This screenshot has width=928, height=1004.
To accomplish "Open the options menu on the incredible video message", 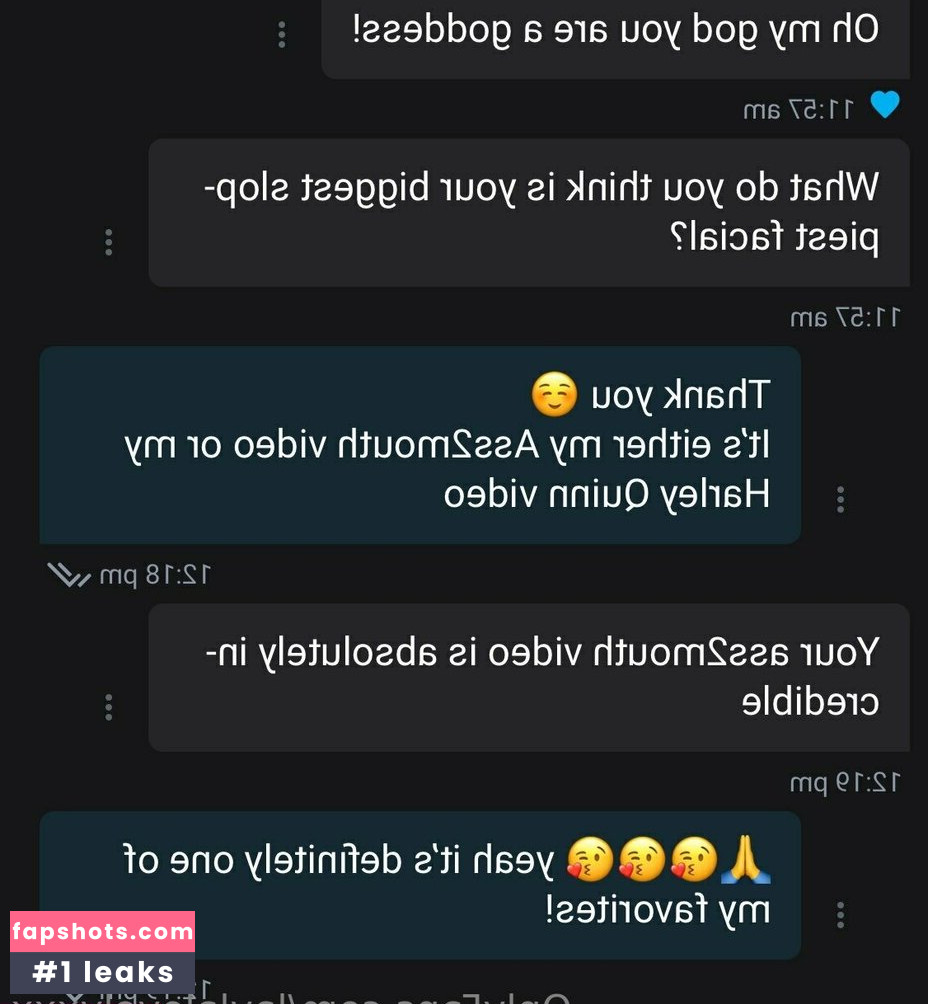I will [x=108, y=706].
